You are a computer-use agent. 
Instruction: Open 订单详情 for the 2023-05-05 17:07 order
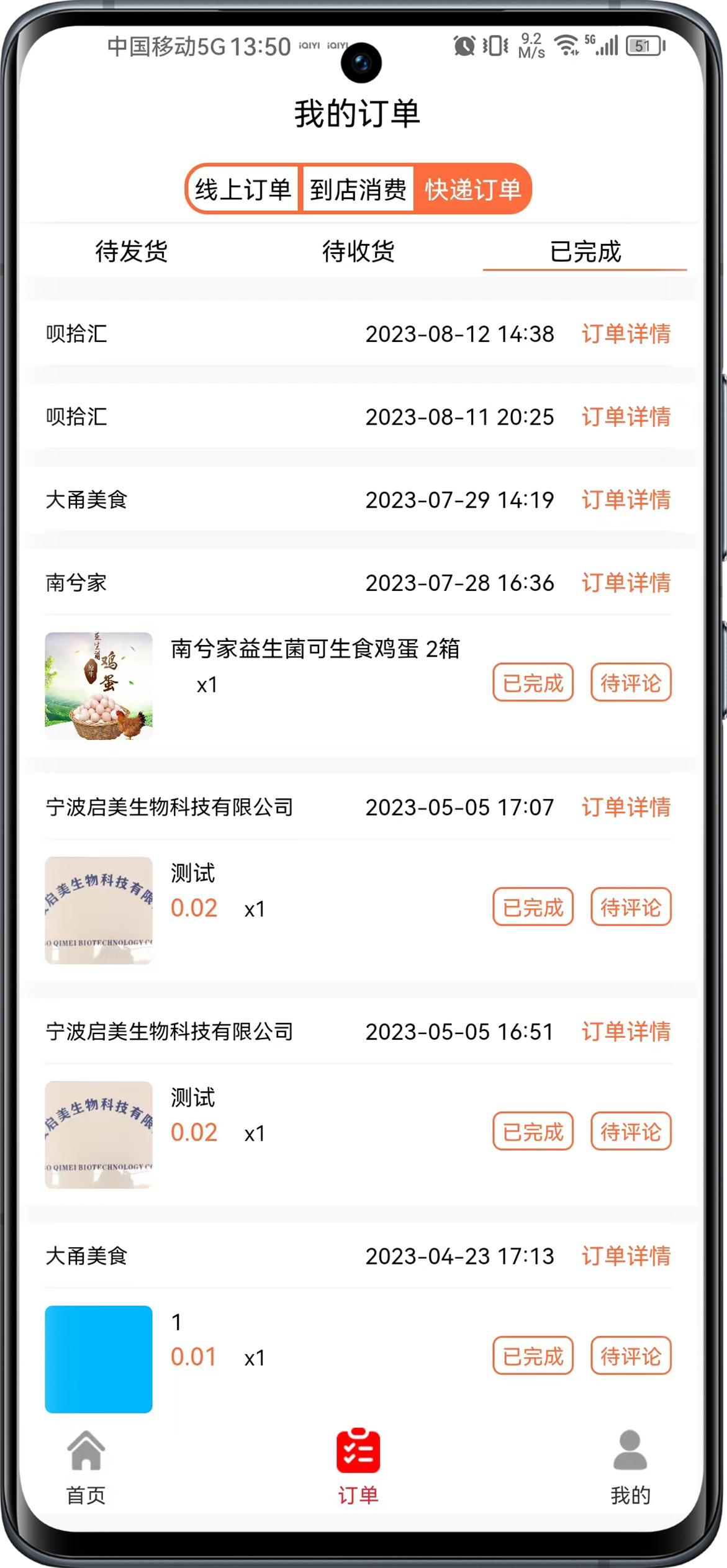click(x=626, y=807)
